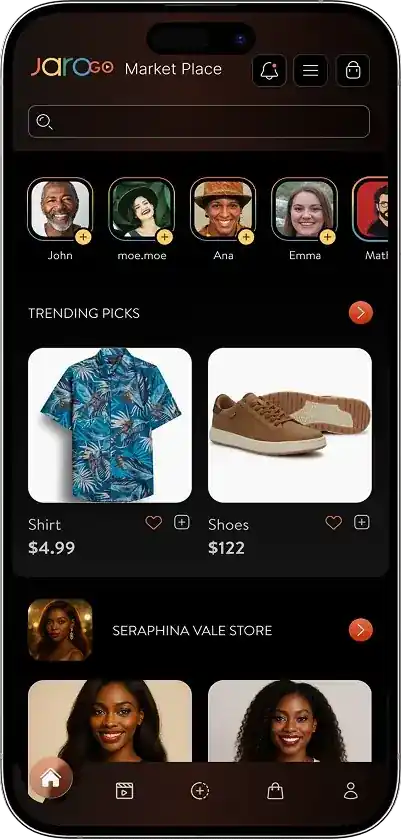
Task: Go to the Home tab
Action: click(x=51, y=779)
